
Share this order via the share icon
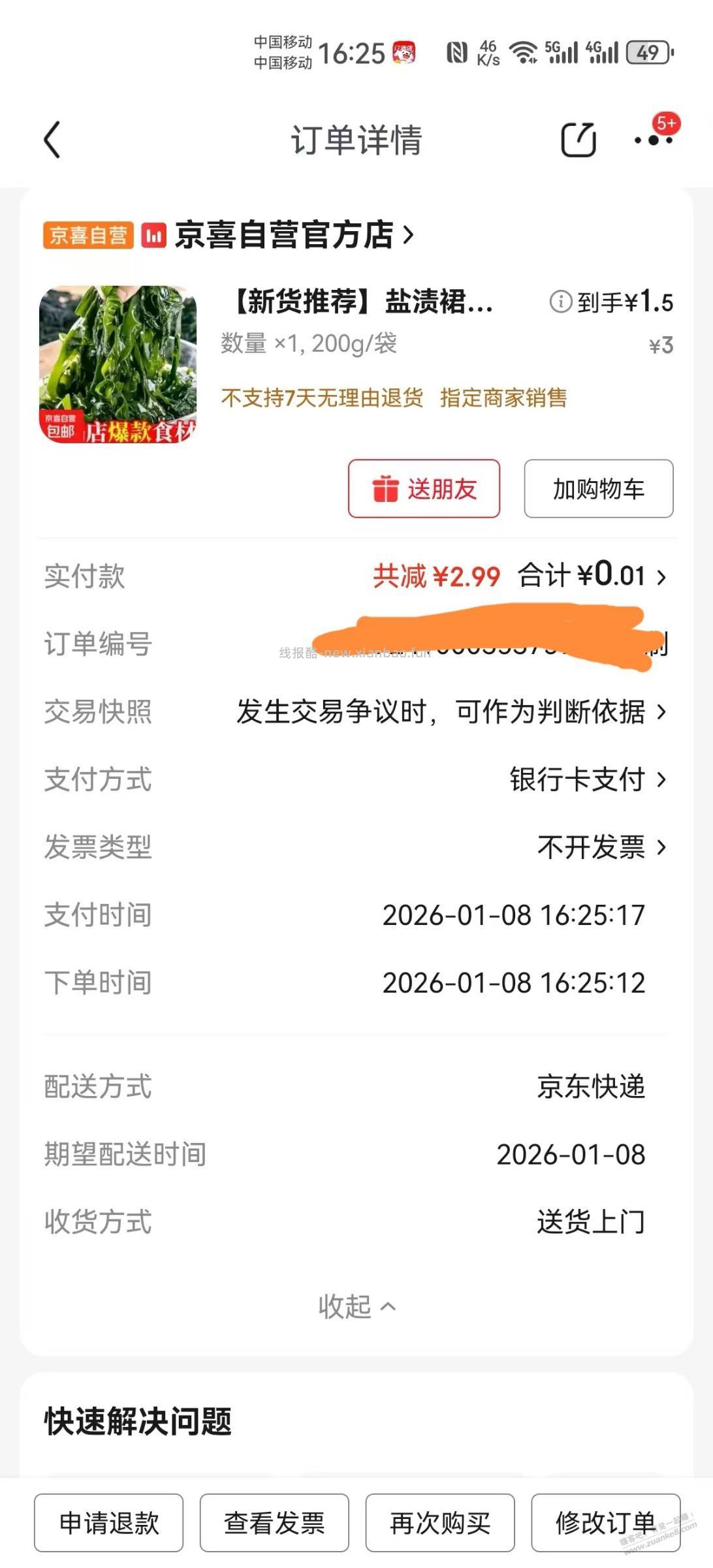pos(578,140)
